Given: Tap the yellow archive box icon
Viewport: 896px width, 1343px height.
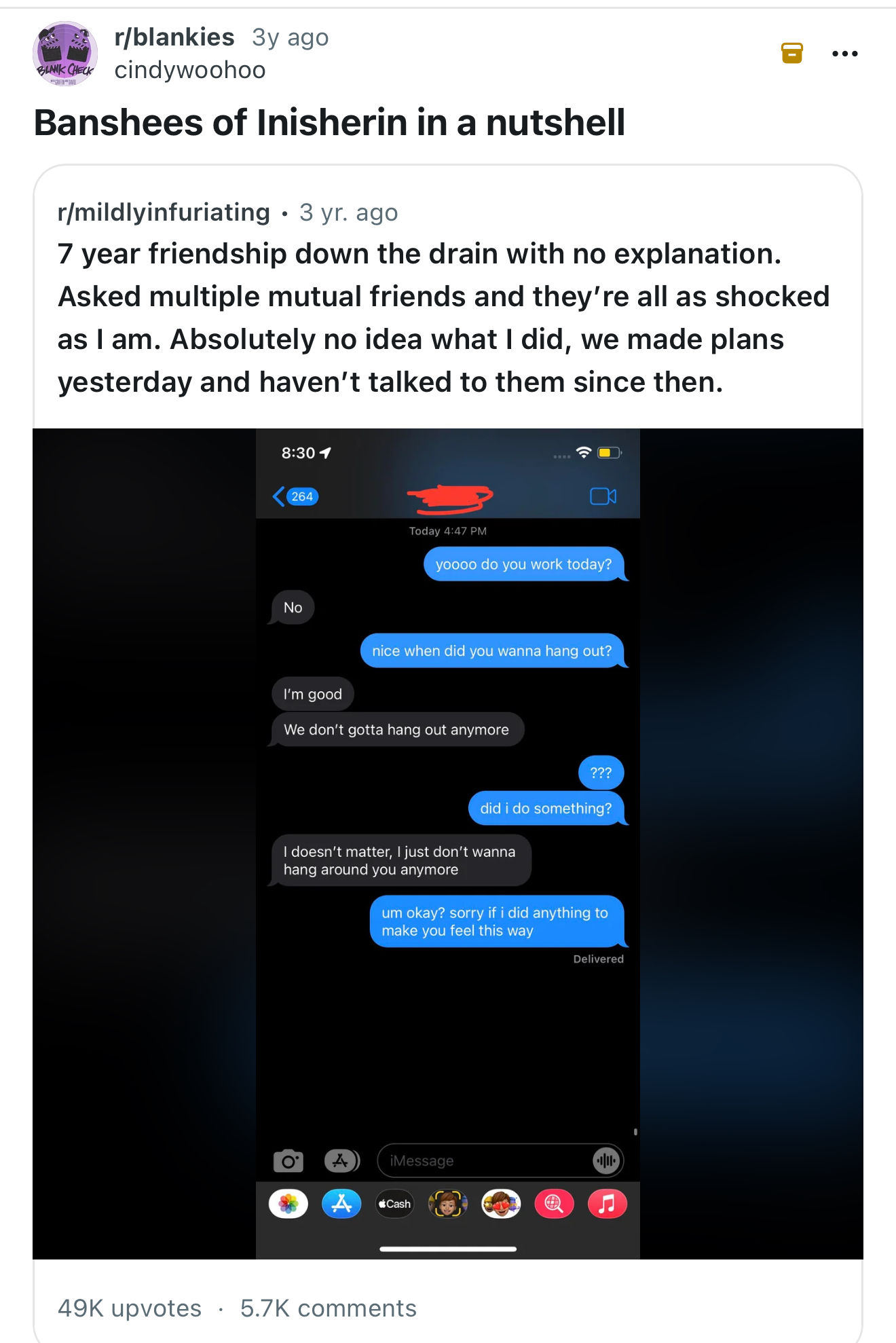Looking at the screenshot, I should pyautogui.click(x=792, y=53).
